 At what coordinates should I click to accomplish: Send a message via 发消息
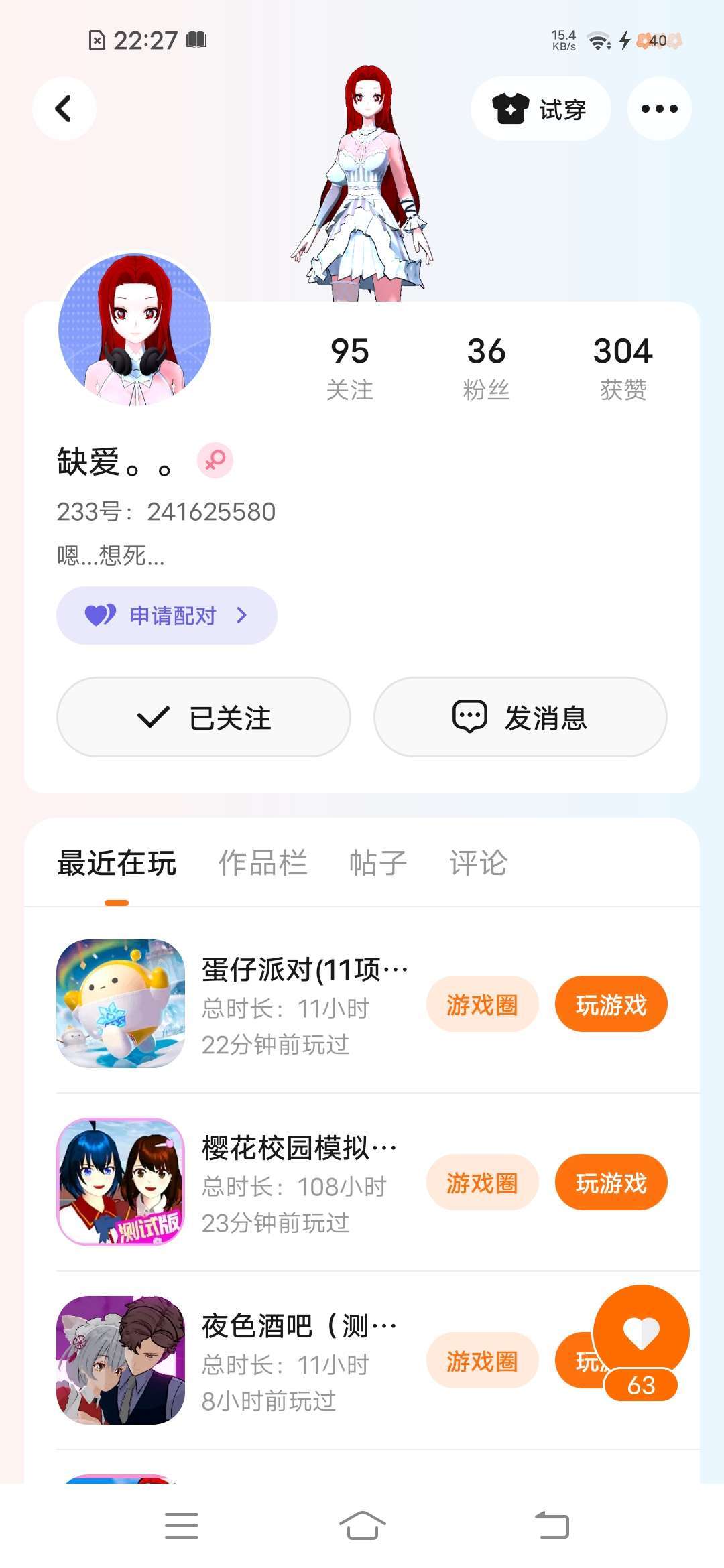coord(520,717)
